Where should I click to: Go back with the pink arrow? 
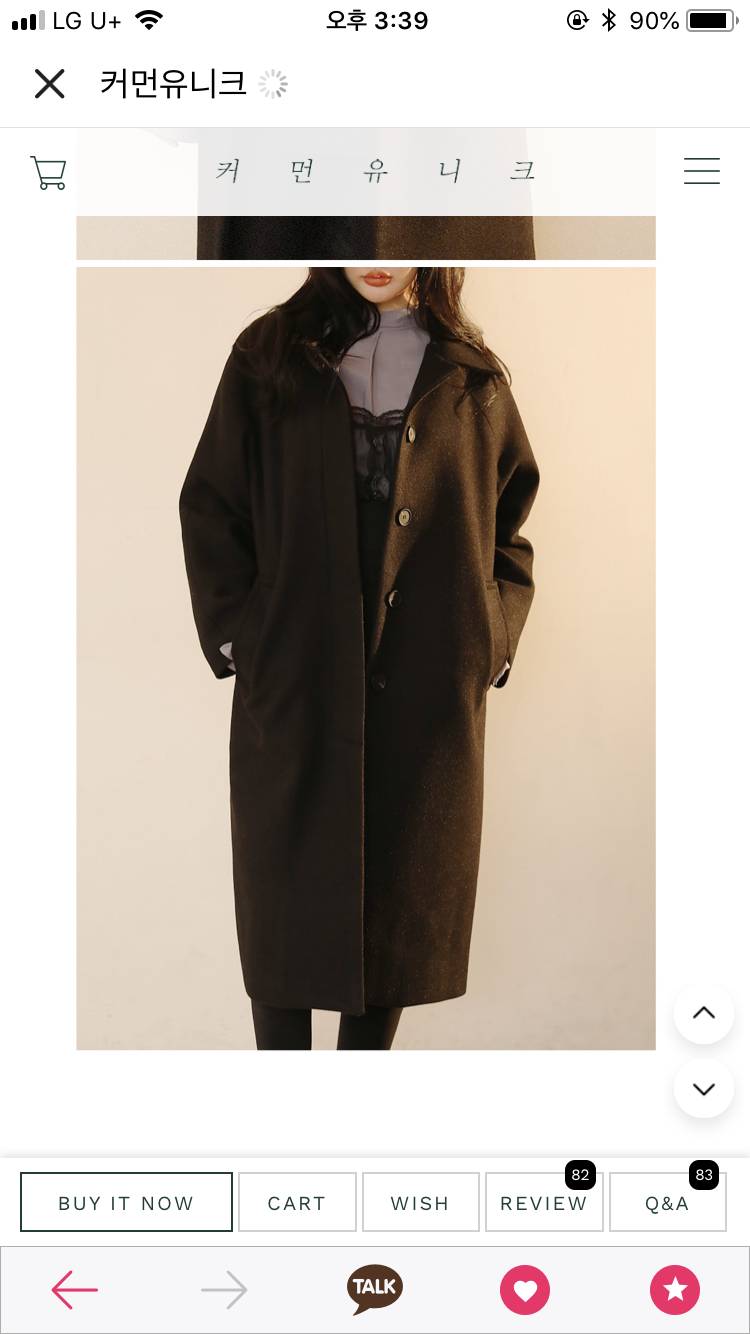pos(75,1290)
